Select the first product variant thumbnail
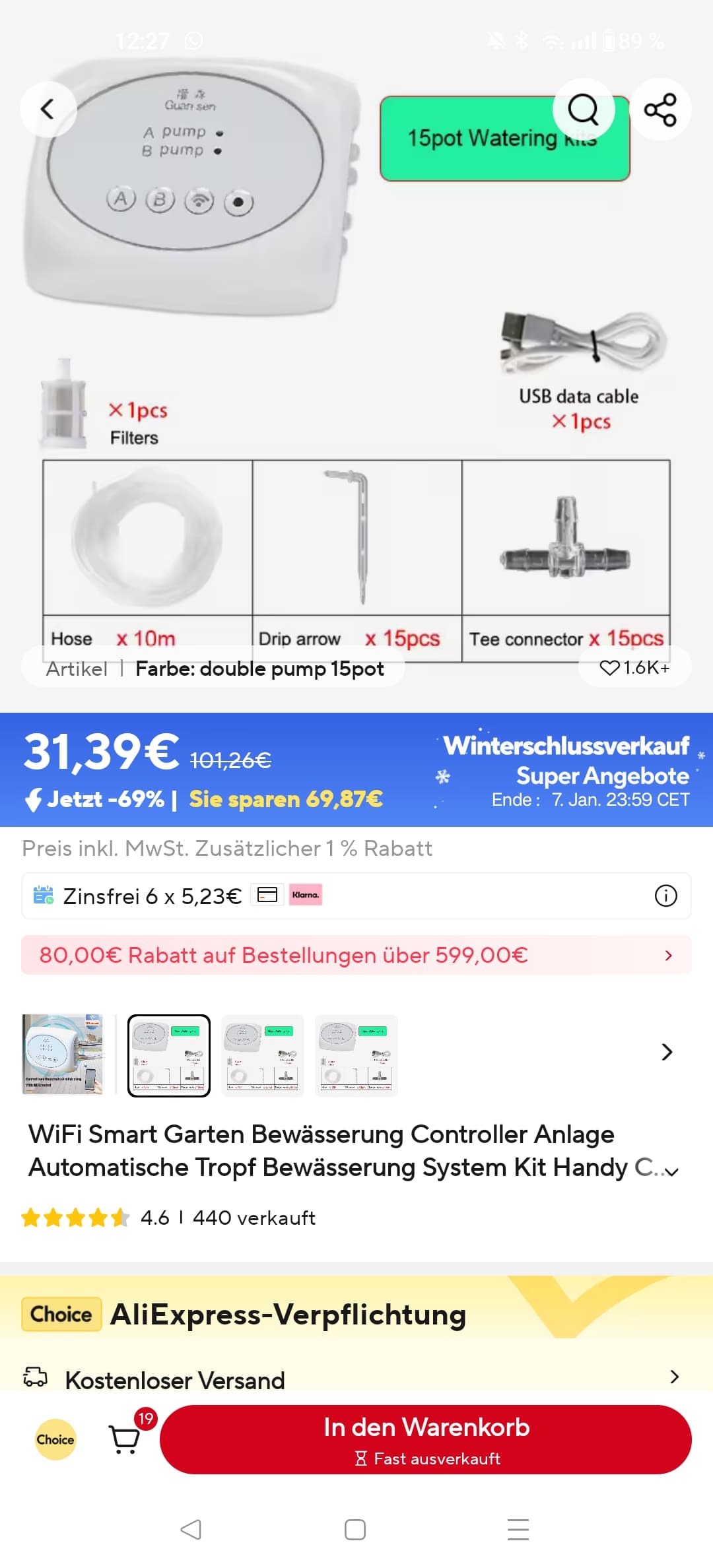Viewport: 713px width, 1568px height. (63, 1054)
